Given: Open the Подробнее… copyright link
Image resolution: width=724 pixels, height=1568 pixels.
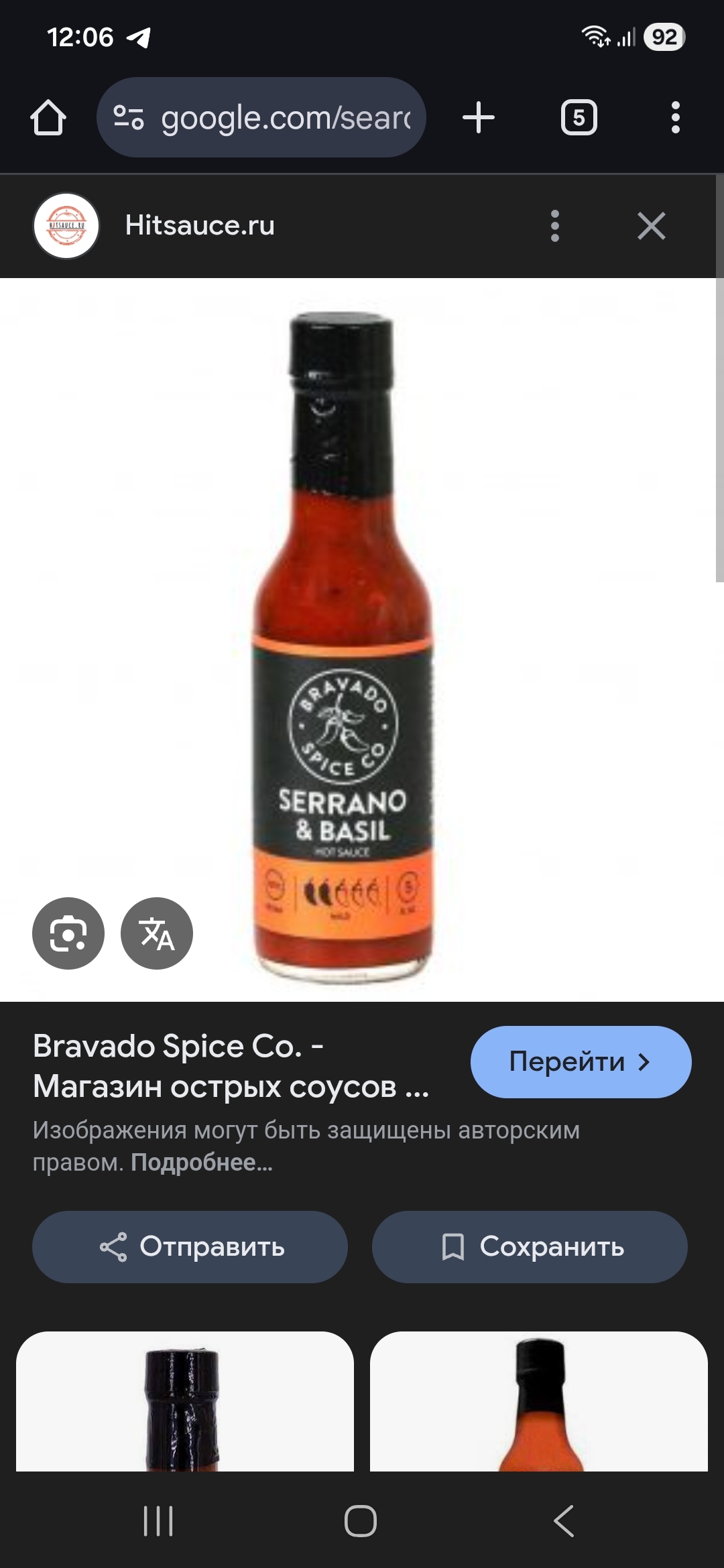Looking at the screenshot, I should (202, 1163).
